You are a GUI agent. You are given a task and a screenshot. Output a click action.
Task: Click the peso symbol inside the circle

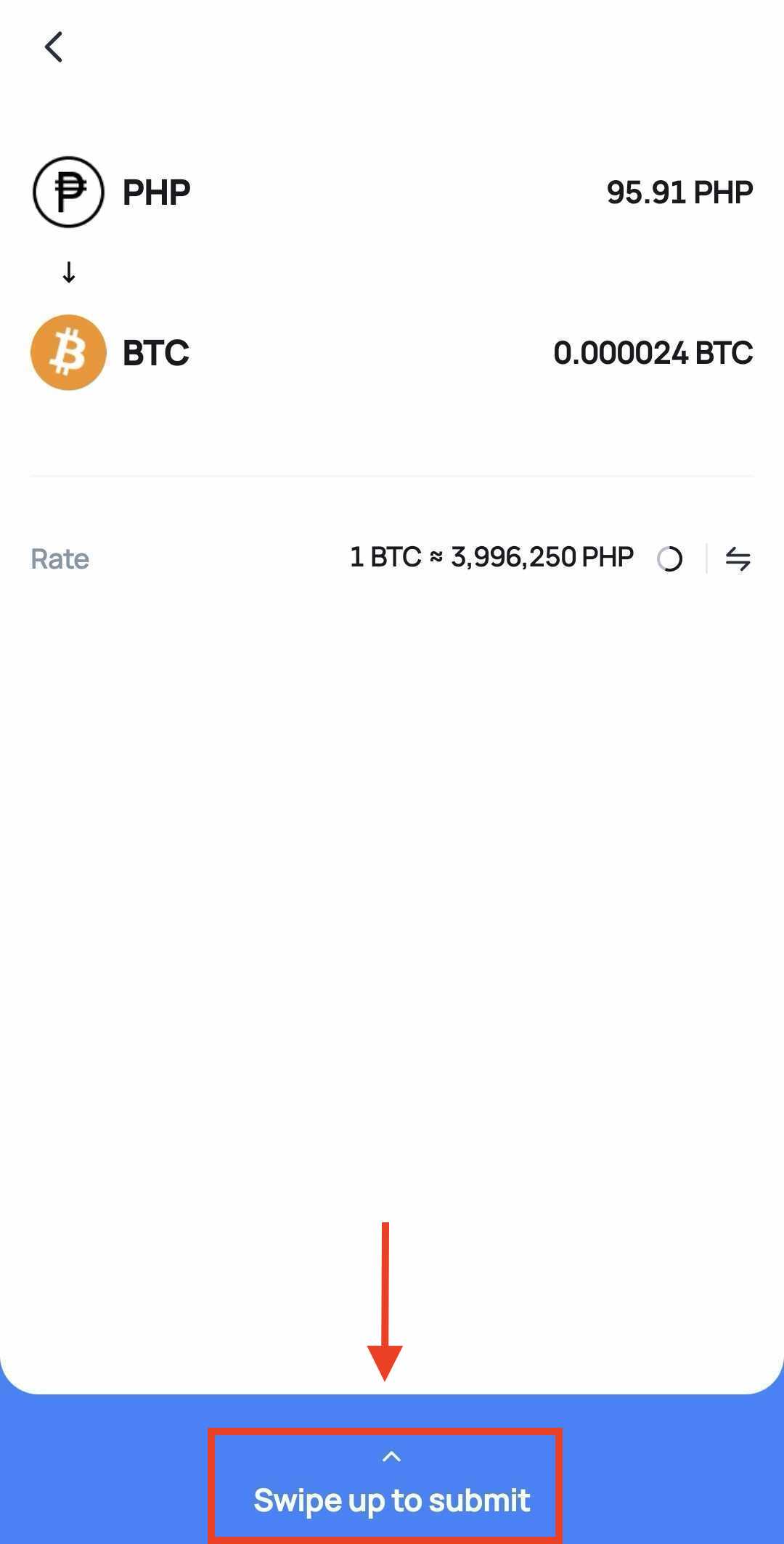point(68,191)
